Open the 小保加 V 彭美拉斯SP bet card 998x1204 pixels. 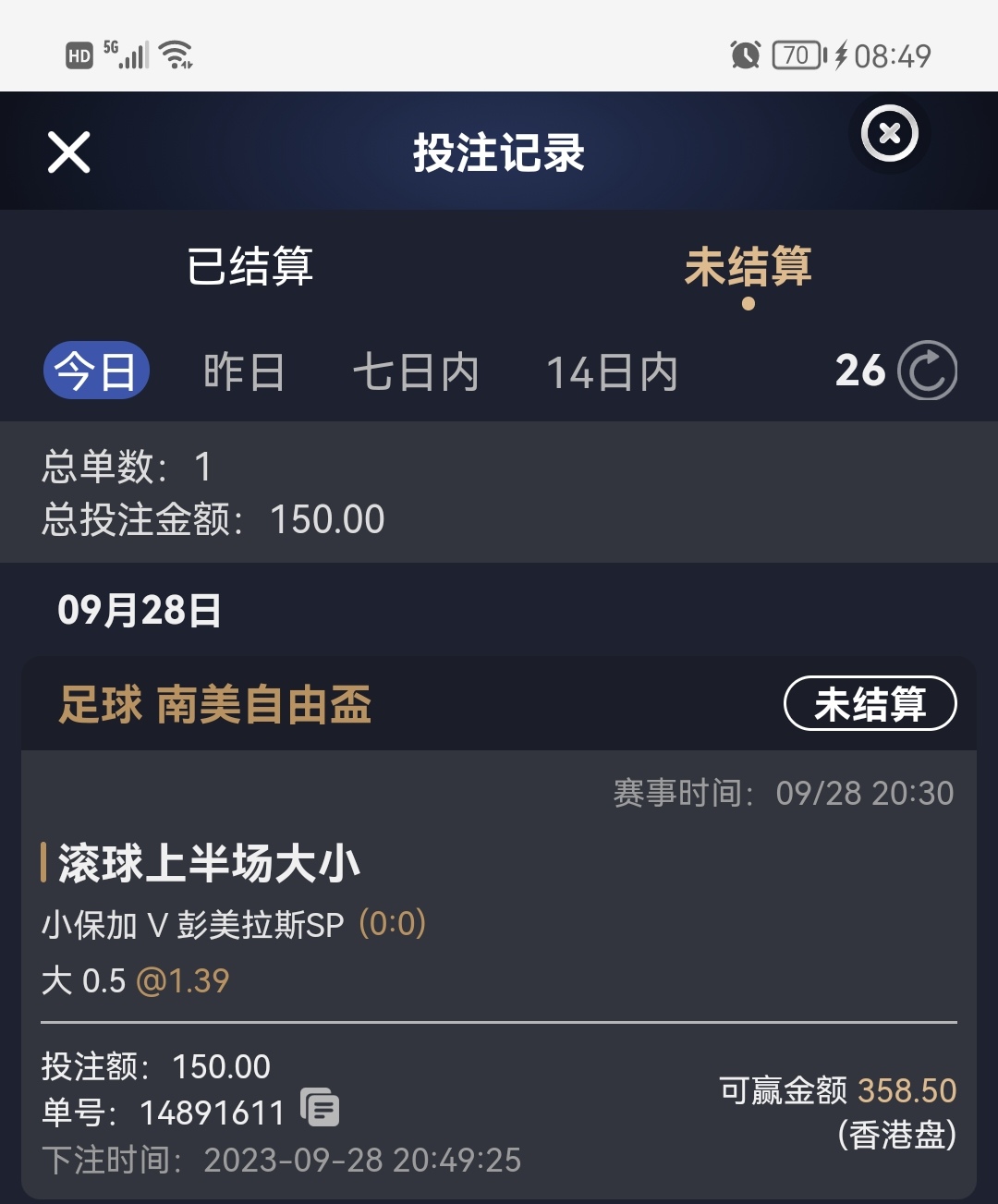click(499, 924)
